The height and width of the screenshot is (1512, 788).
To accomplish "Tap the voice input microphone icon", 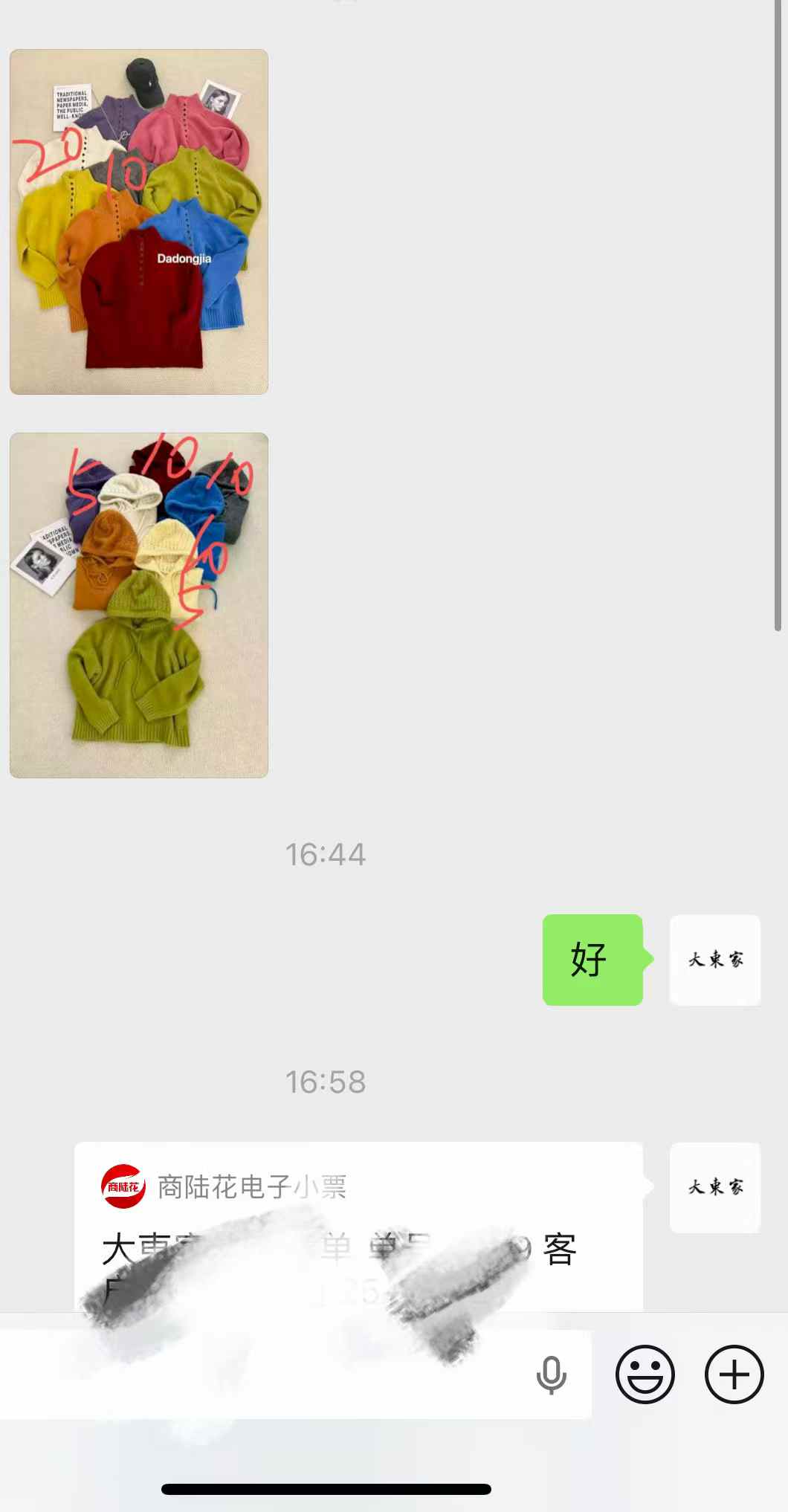I will [x=551, y=1374].
